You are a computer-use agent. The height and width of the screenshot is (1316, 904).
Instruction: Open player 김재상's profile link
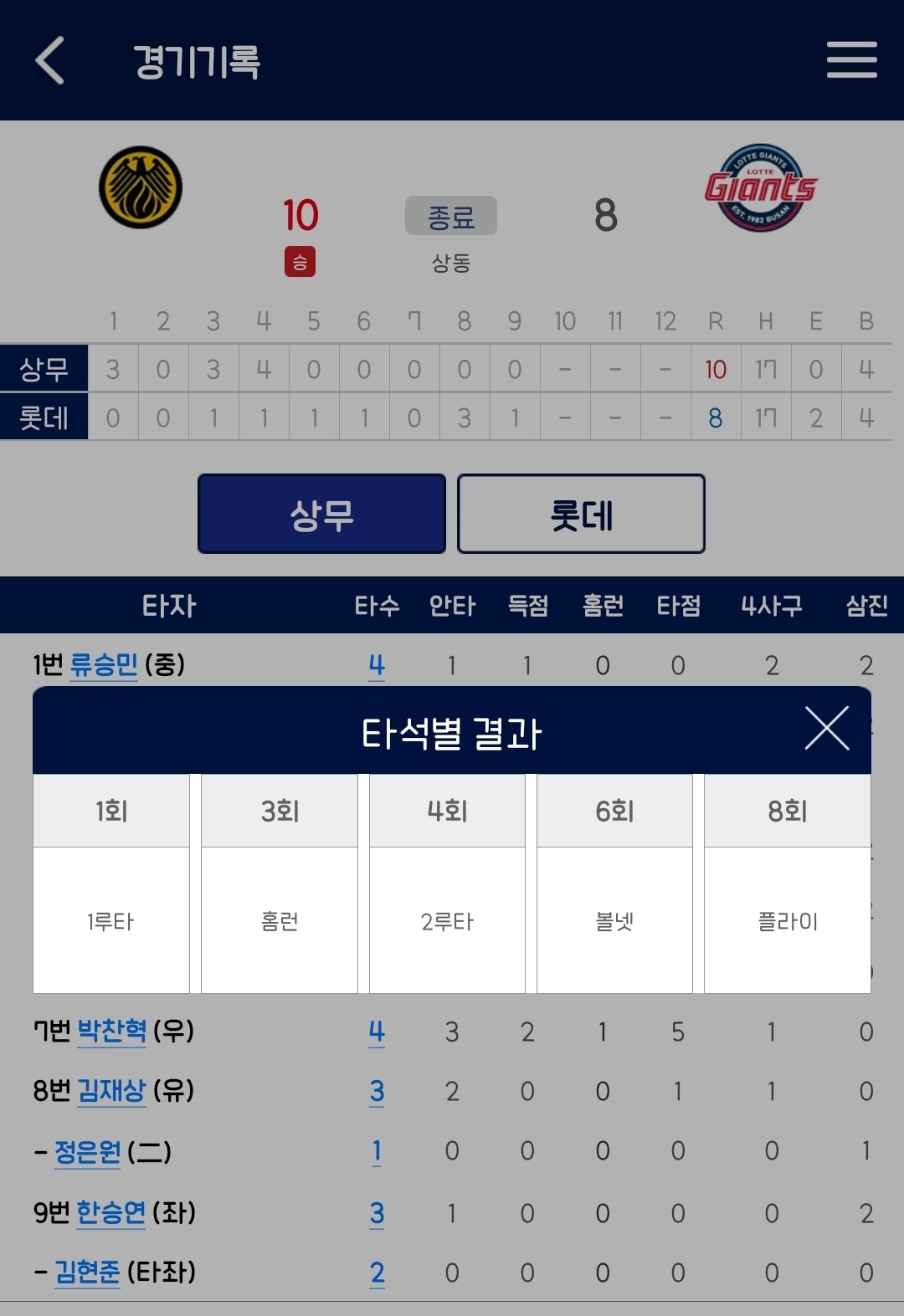110,1091
